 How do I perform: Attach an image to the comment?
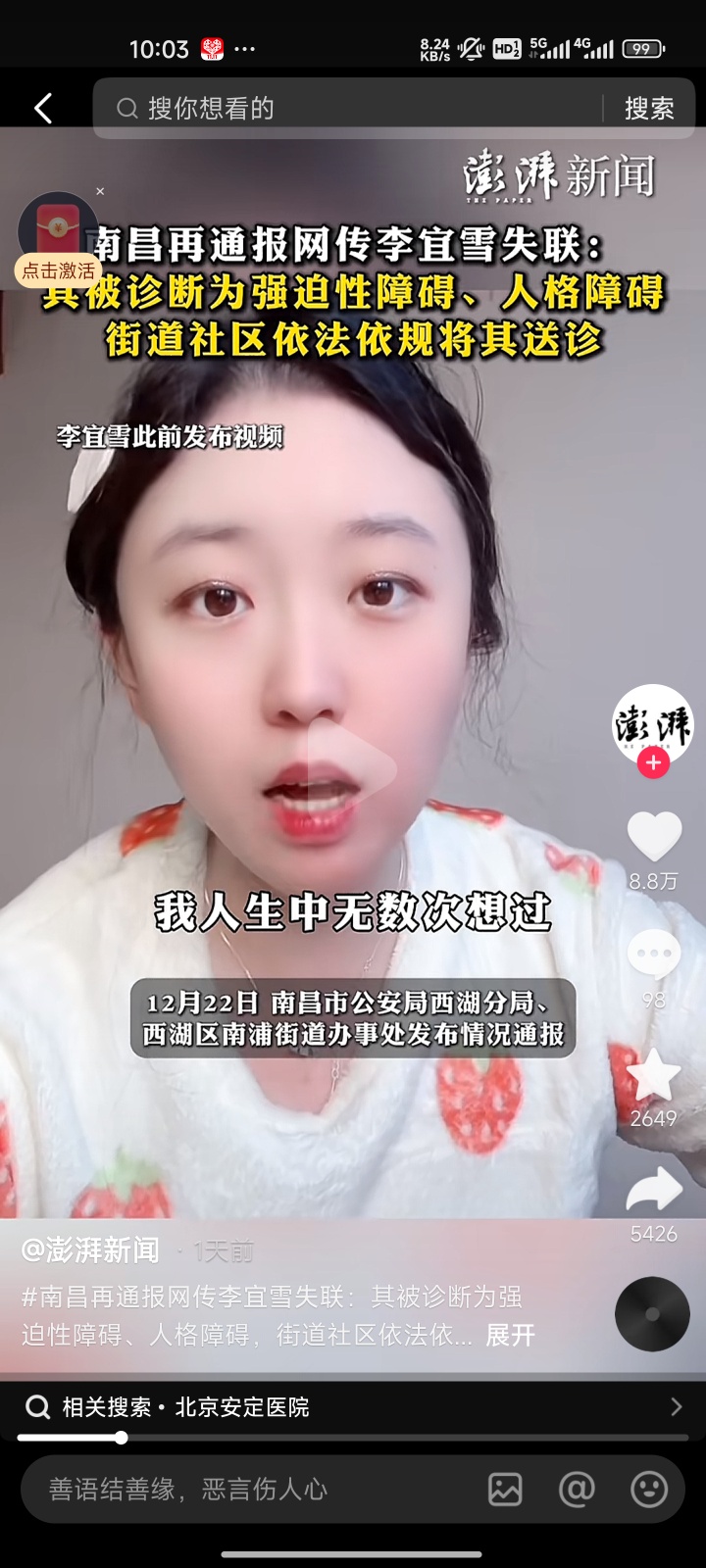(505, 1490)
